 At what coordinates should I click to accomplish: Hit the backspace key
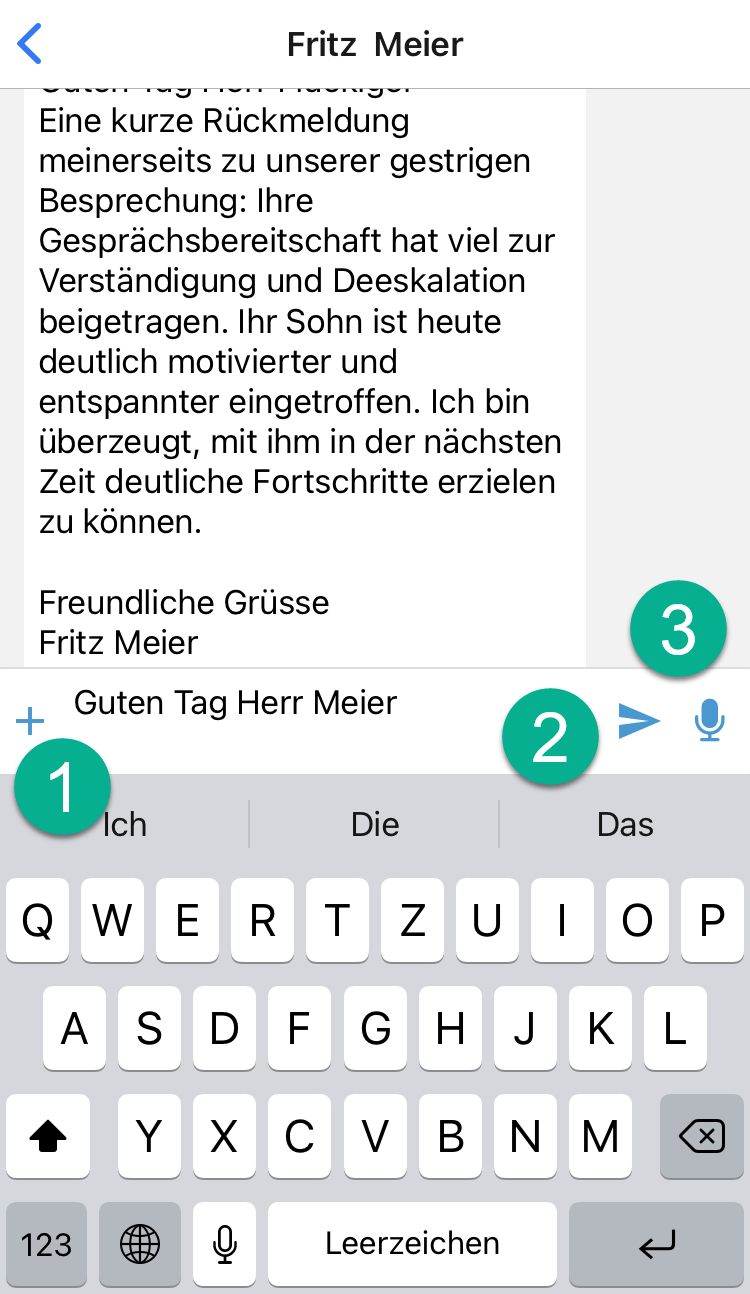pyautogui.click(x=702, y=1136)
